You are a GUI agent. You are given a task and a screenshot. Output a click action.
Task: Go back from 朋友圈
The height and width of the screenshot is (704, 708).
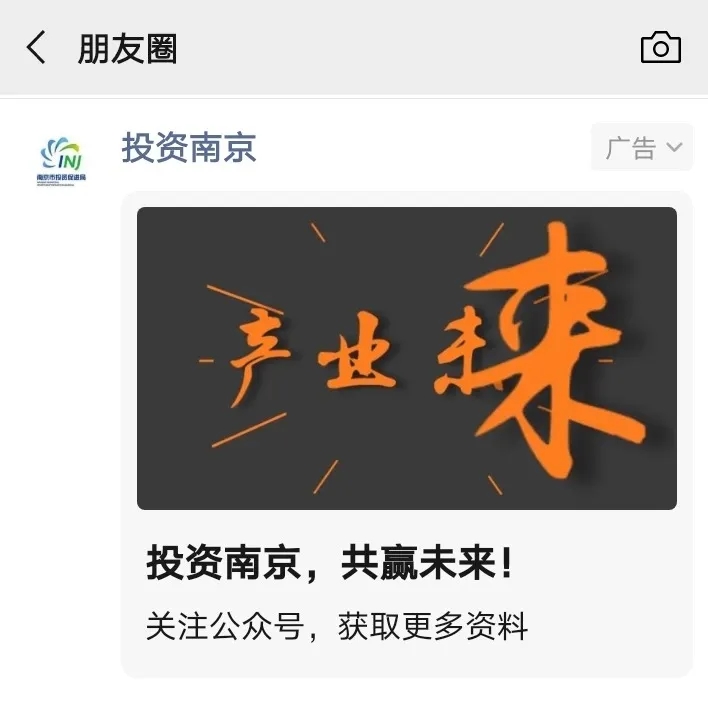[x=36, y=48]
